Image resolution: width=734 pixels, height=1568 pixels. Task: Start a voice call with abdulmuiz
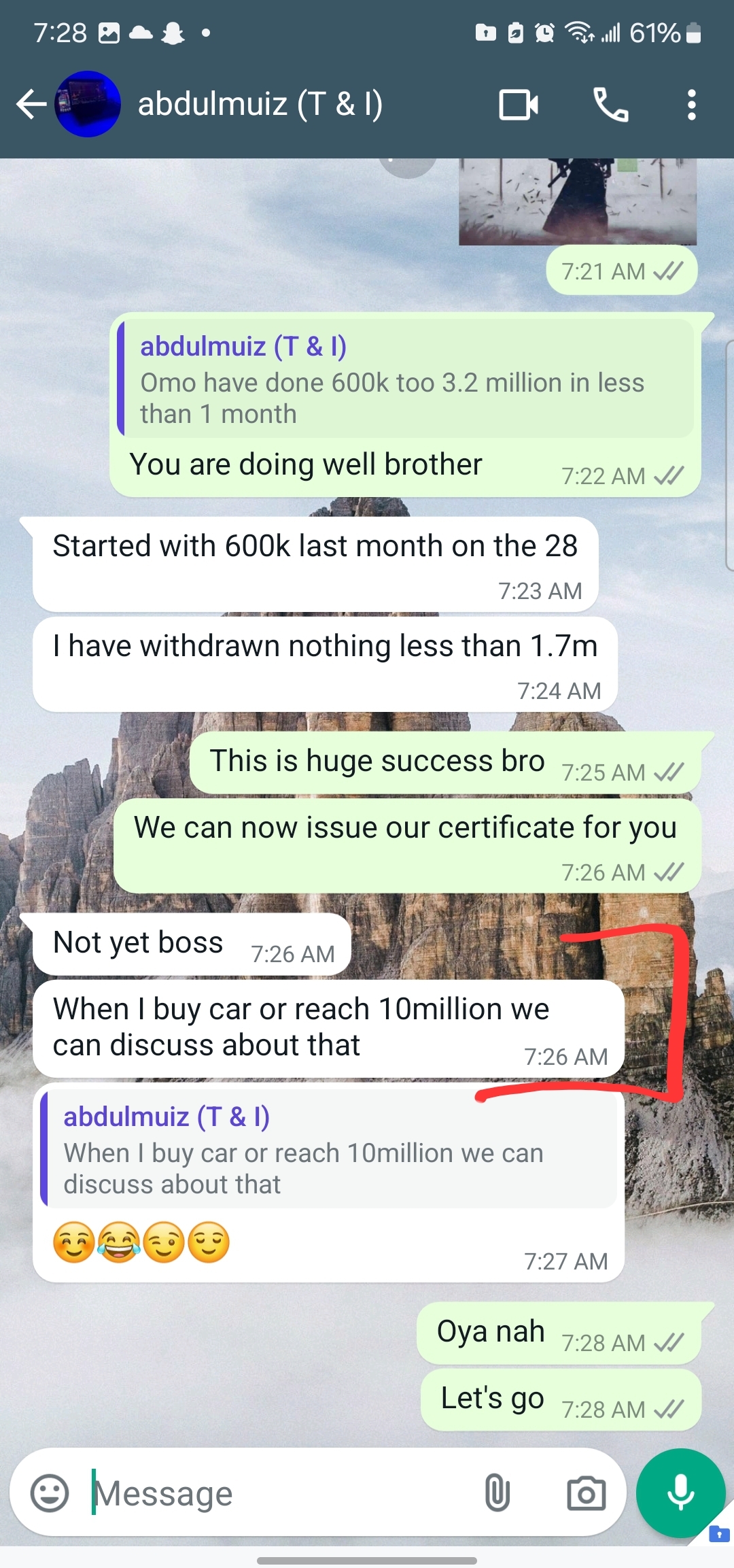[x=610, y=105]
